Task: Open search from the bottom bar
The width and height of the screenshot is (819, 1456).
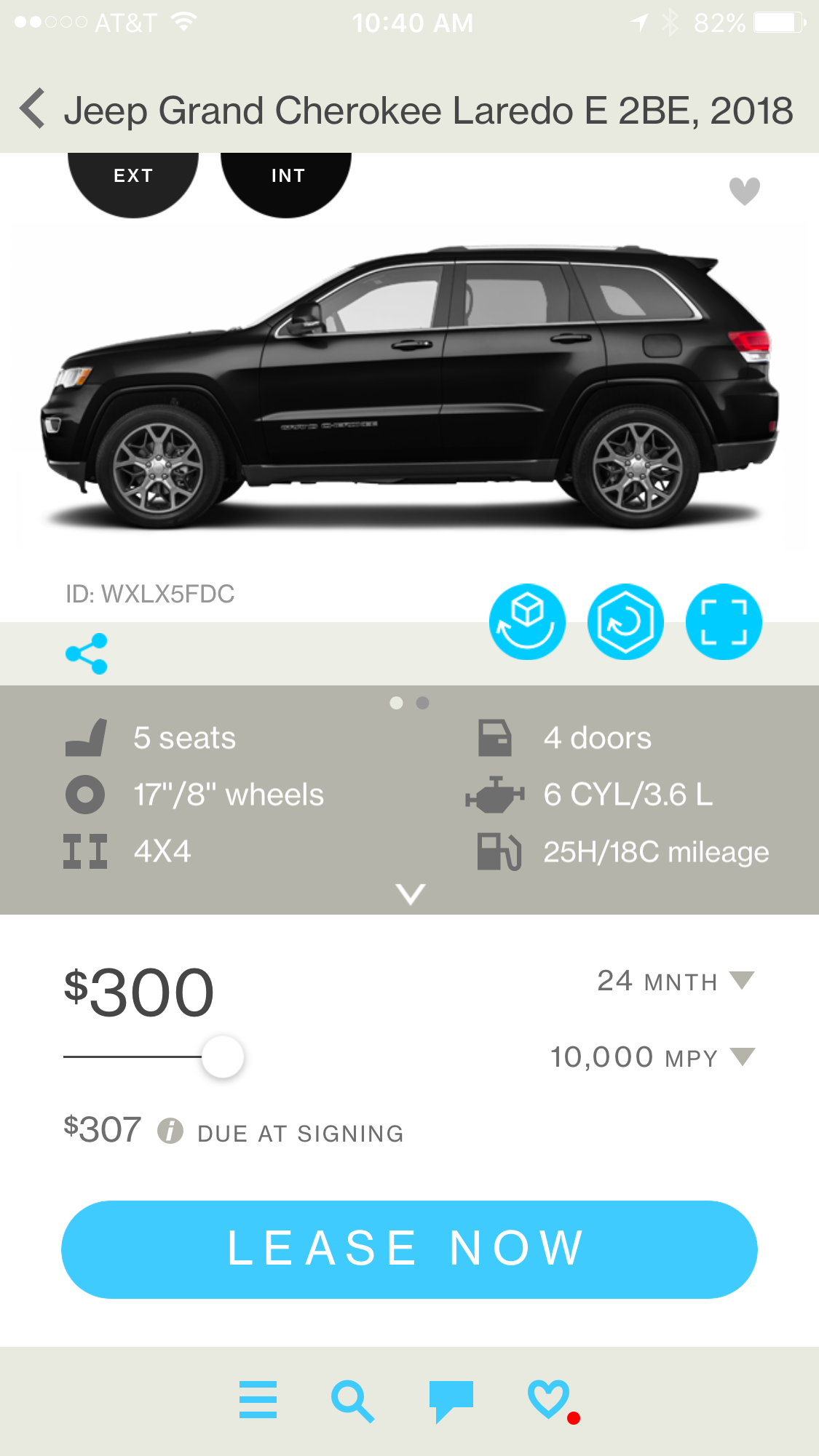Action: (353, 1401)
